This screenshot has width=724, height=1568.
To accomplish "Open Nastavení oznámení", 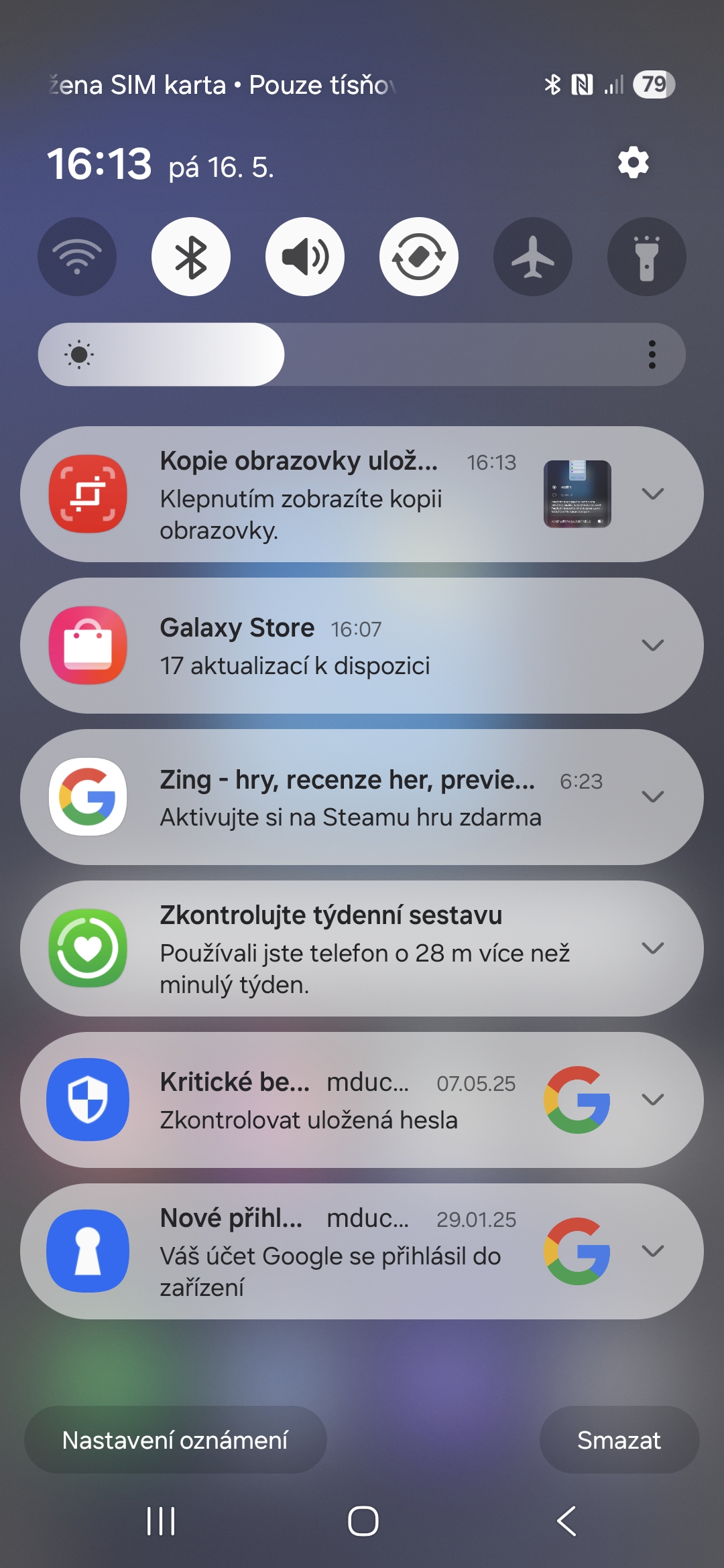I will tap(175, 1440).
